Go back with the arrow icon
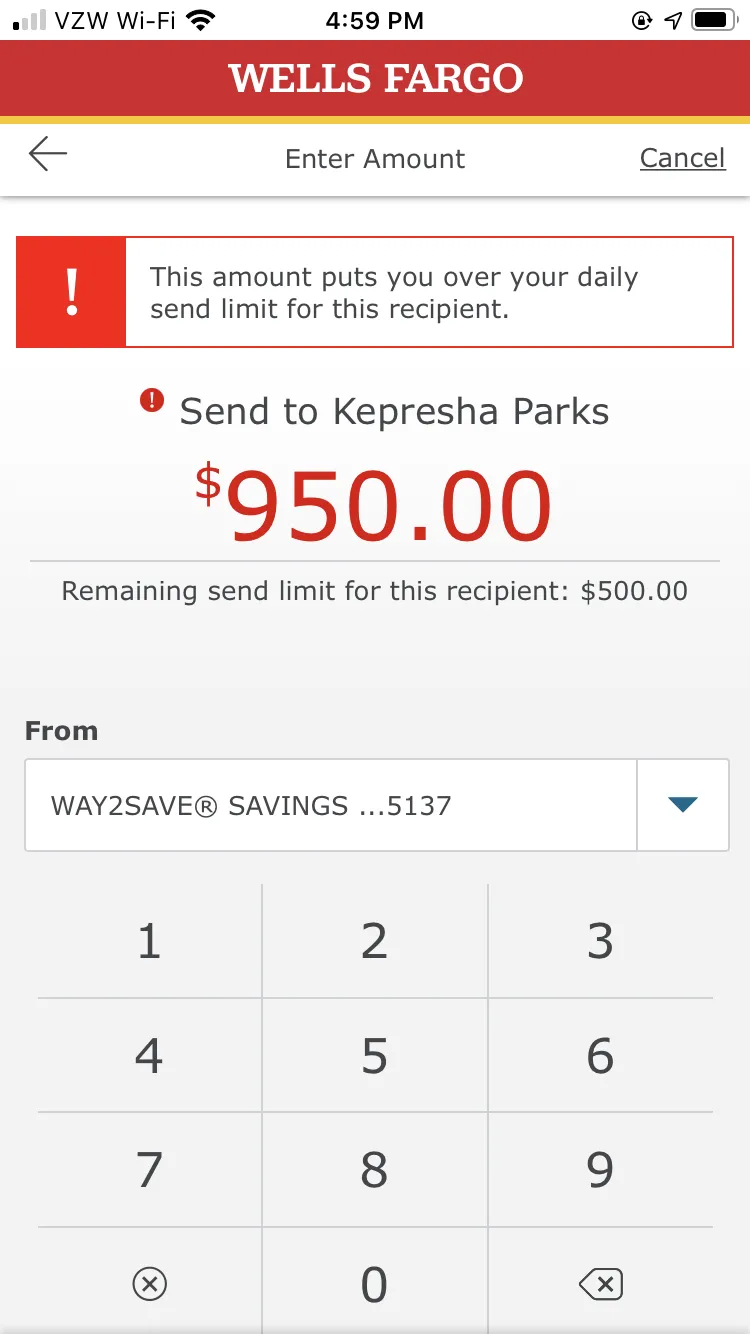The image size is (750, 1334). tap(47, 155)
